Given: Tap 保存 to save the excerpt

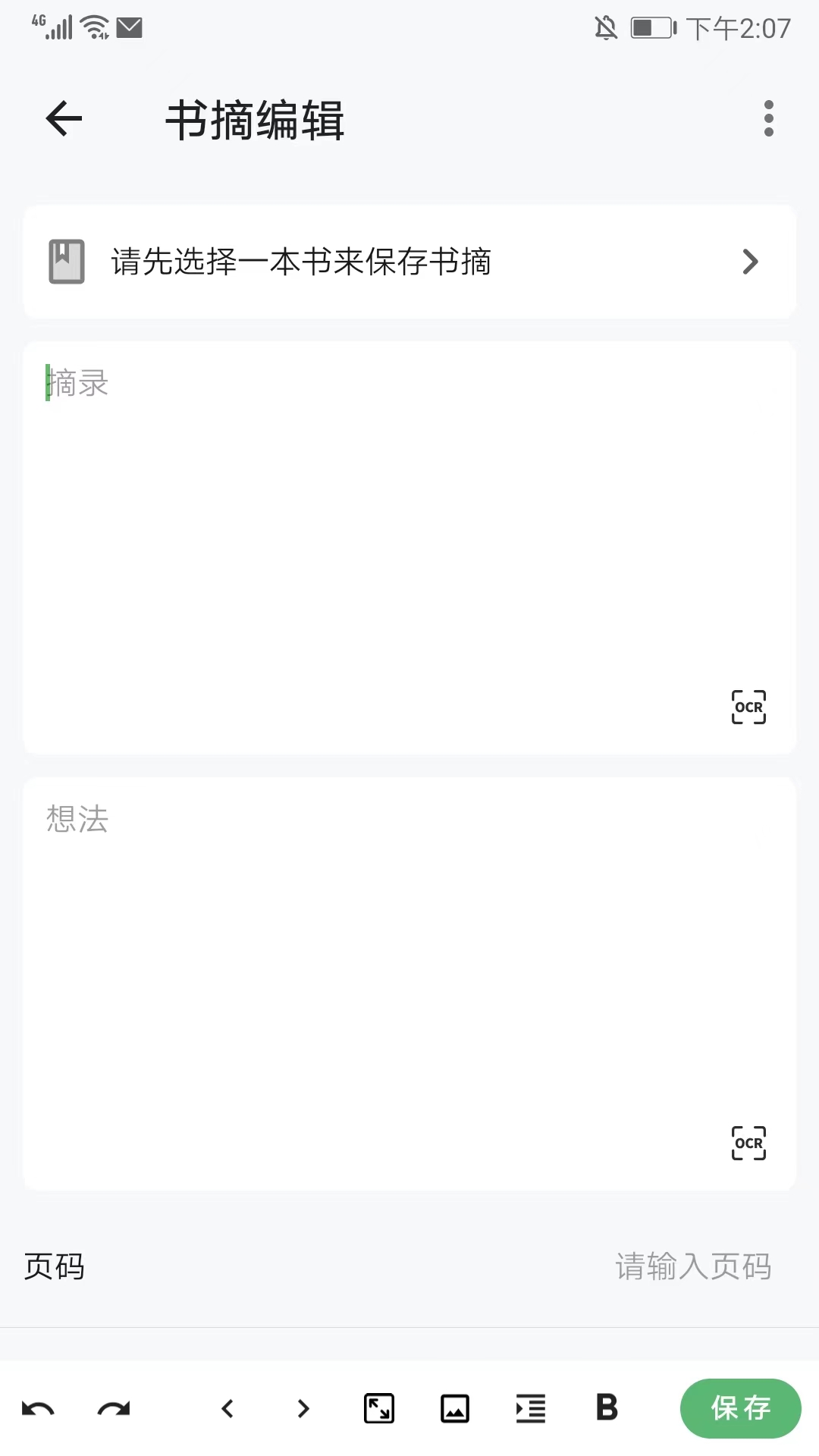Looking at the screenshot, I should click(739, 1408).
